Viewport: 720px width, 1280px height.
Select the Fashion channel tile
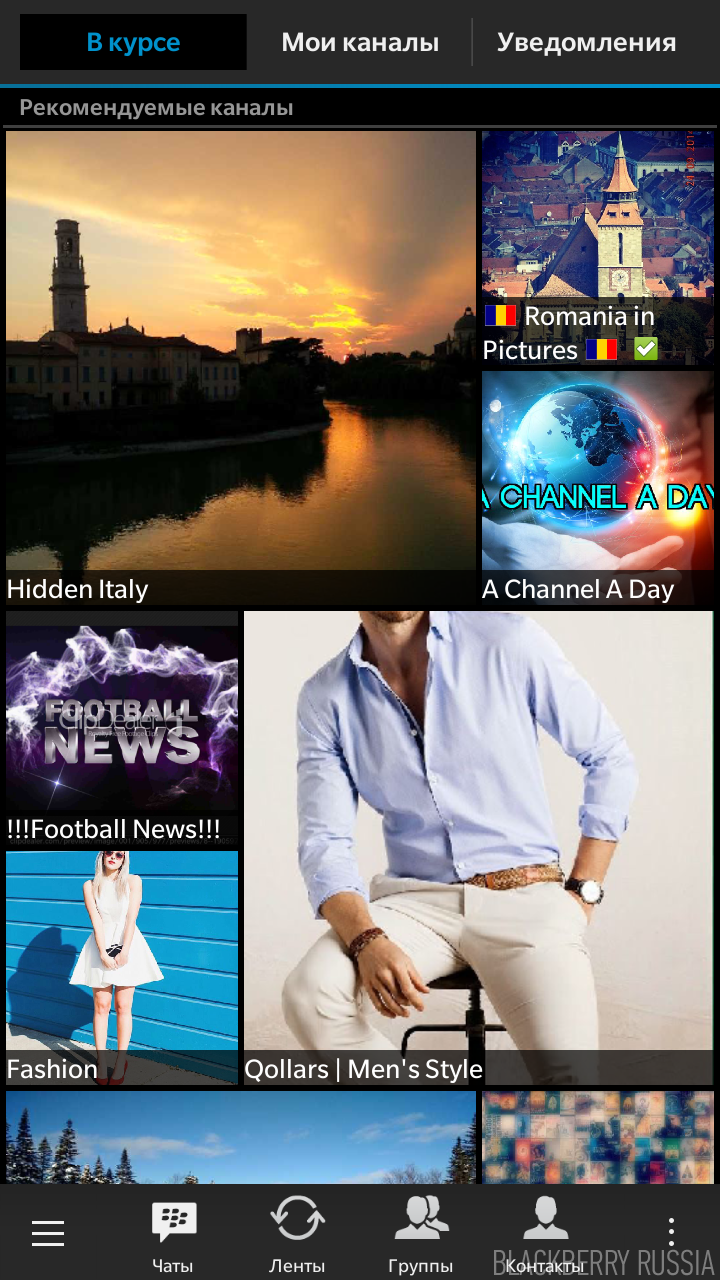click(122, 967)
